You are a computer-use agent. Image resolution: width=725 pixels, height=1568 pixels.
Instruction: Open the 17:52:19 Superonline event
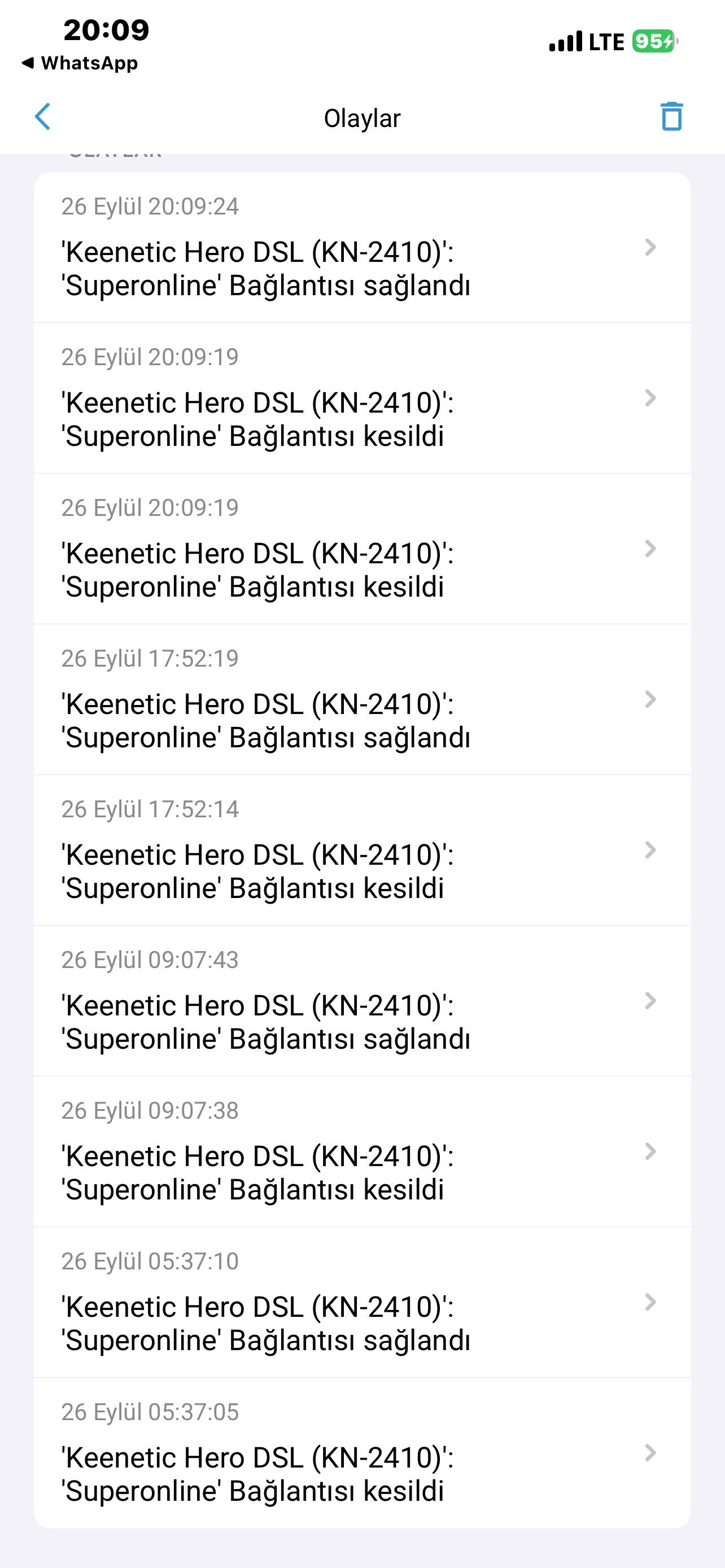click(361, 700)
